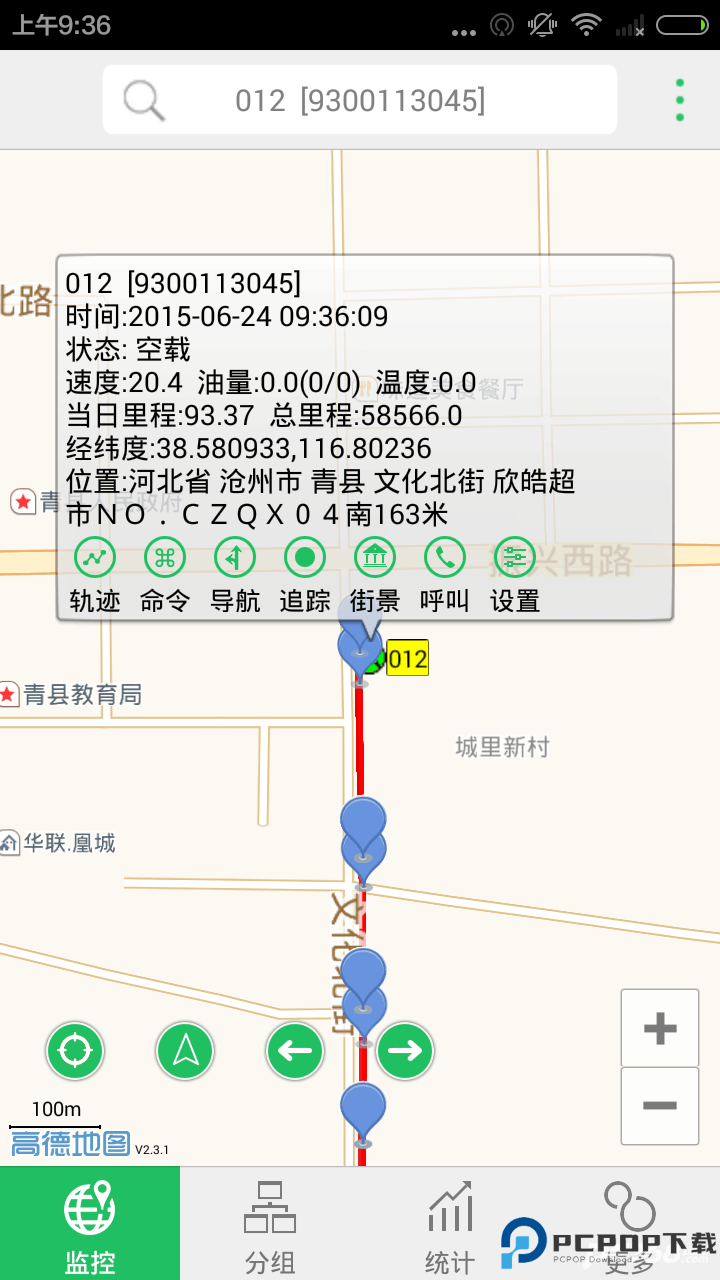The height and width of the screenshot is (1280, 720).
Task: Tap the compass orientation button on map
Action: pyautogui.click(x=185, y=1051)
